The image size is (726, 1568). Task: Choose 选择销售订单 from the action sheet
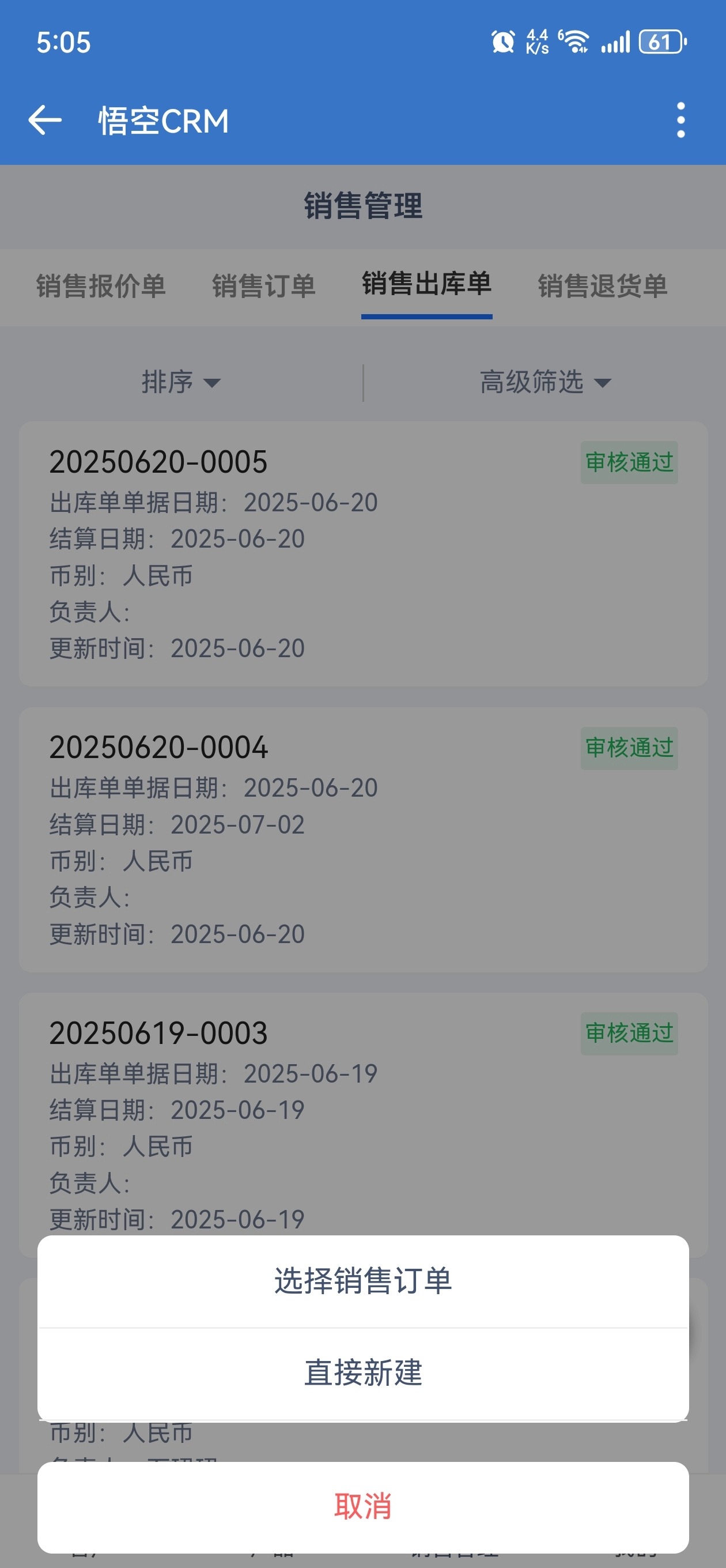click(x=362, y=1280)
